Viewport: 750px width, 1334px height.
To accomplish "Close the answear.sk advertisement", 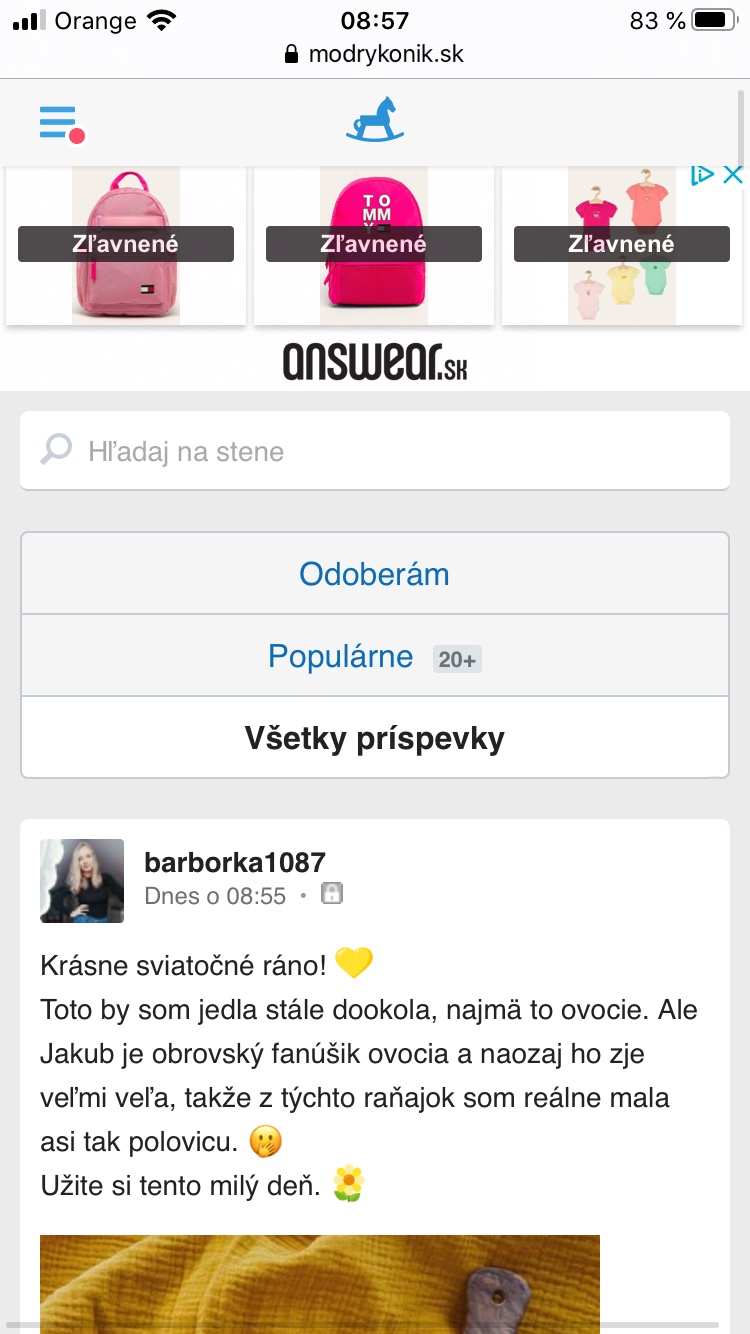I will click(x=733, y=175).
